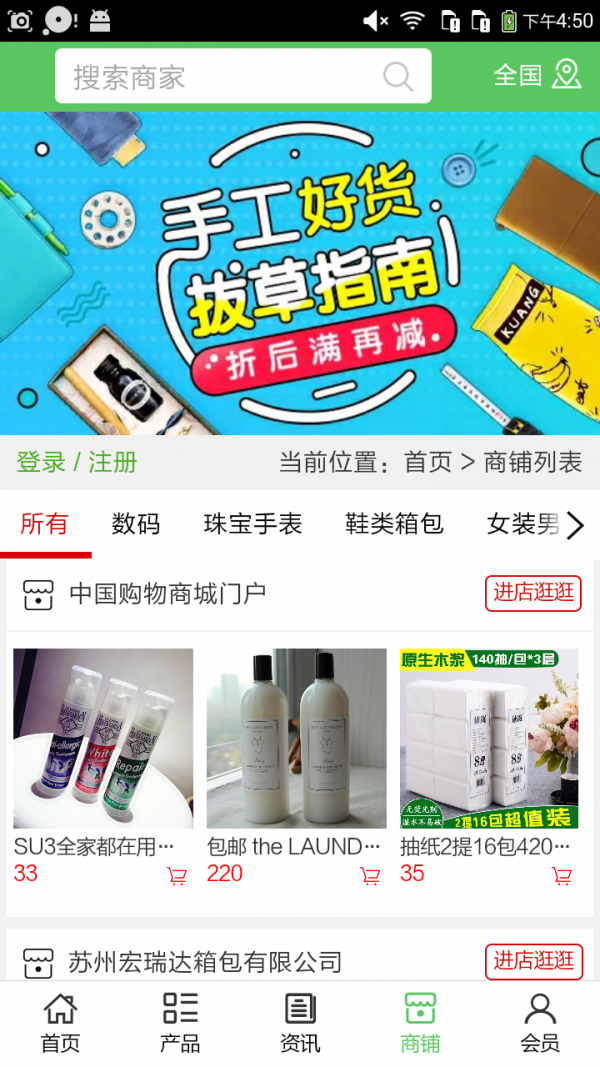Go to the 首页 home tab
This screenshot has width=600, height=1067.
60,1023
